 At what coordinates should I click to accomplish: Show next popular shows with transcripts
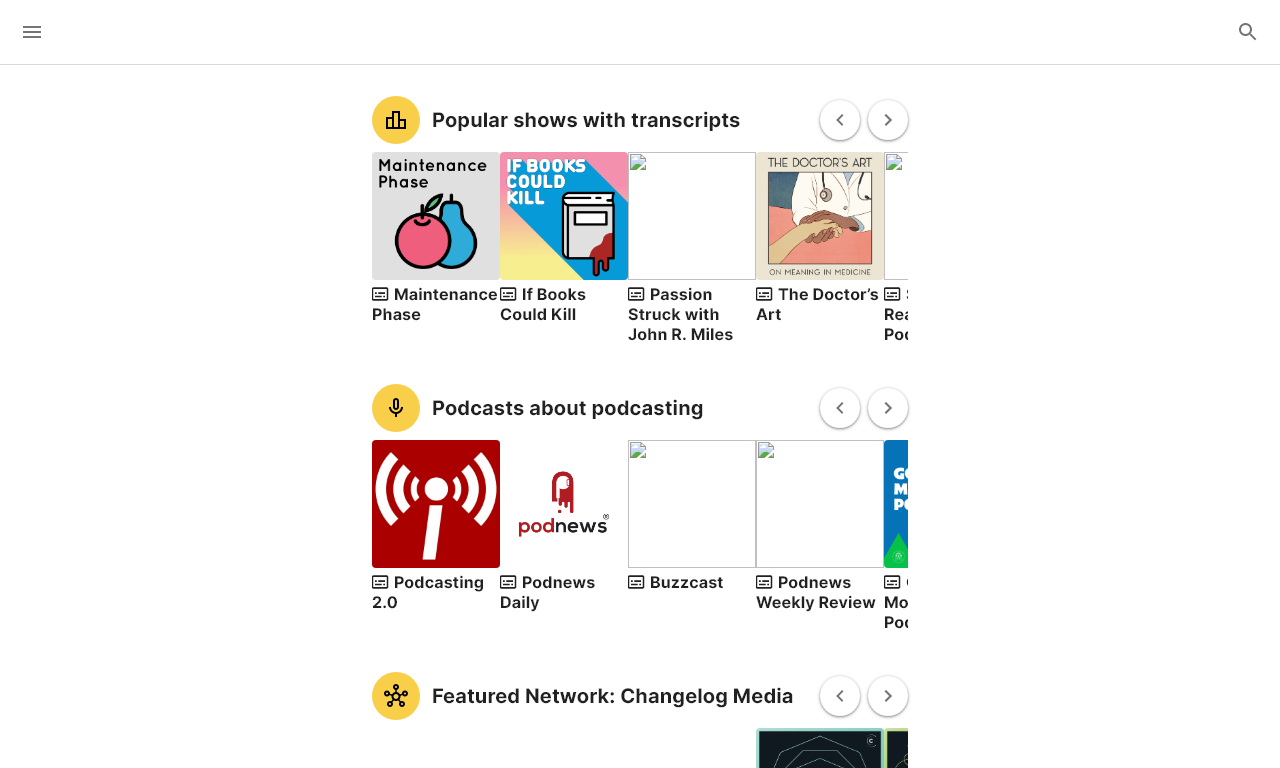(887, 120)
